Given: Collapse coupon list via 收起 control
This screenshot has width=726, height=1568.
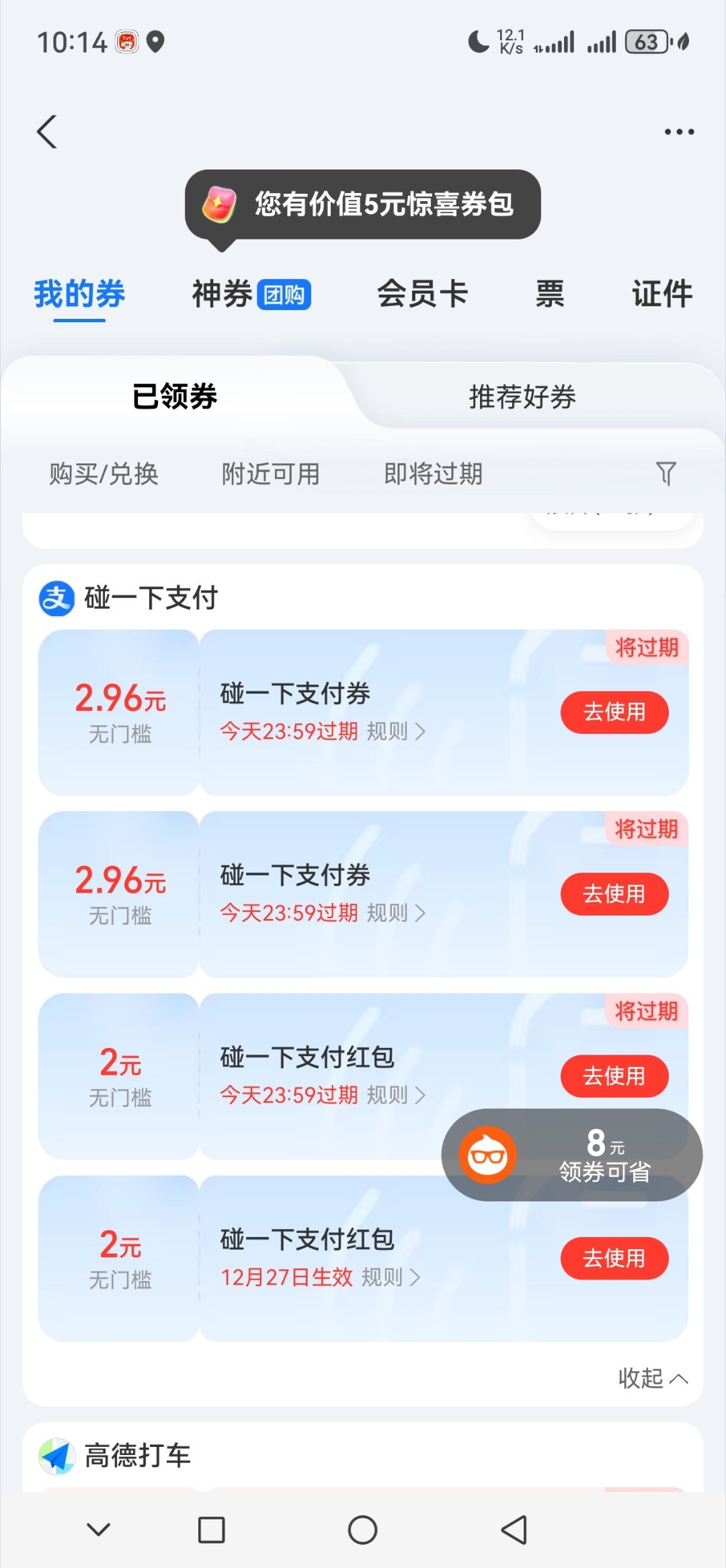Looking at the screenshot, I should point(651,1377).
